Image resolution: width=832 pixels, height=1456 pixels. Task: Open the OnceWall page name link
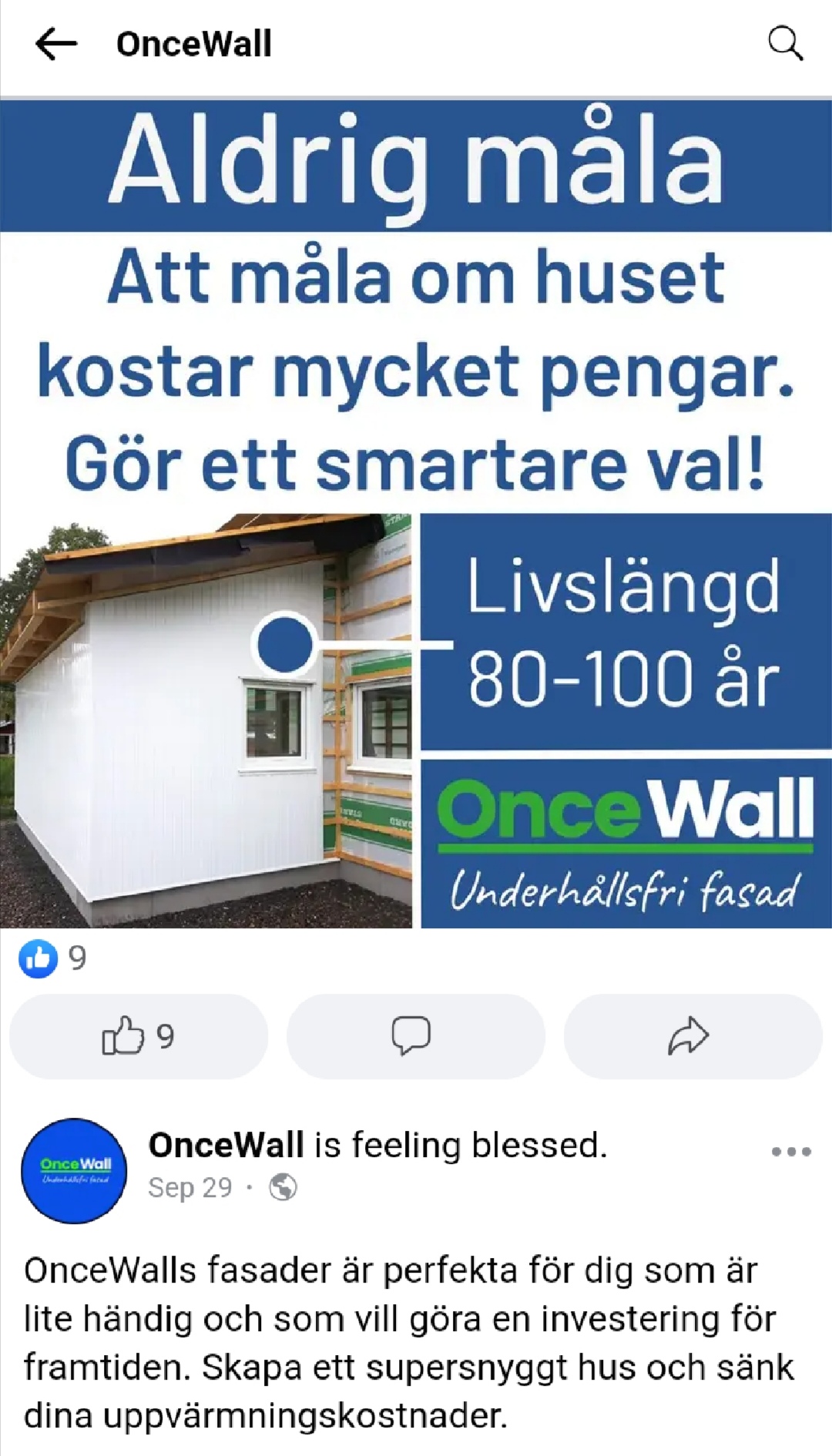point(226,1146)
